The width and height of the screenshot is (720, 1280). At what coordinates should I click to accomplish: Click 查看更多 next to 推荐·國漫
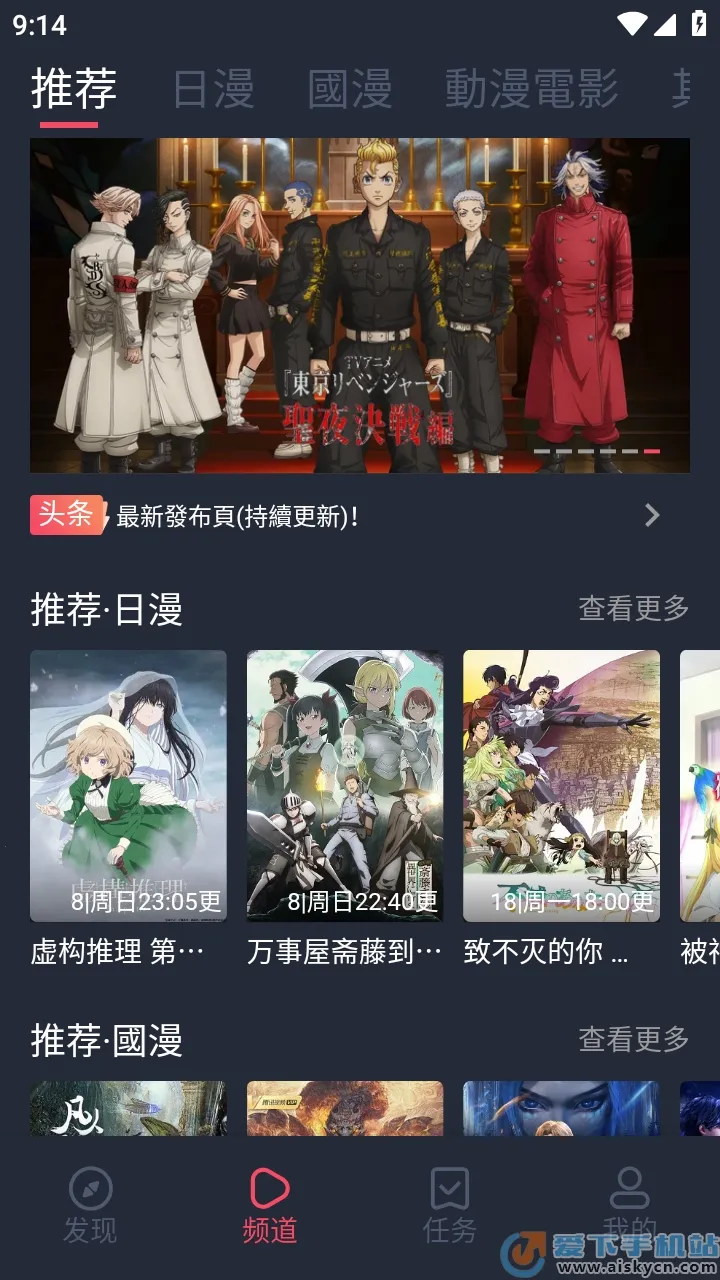(632, 1039)
